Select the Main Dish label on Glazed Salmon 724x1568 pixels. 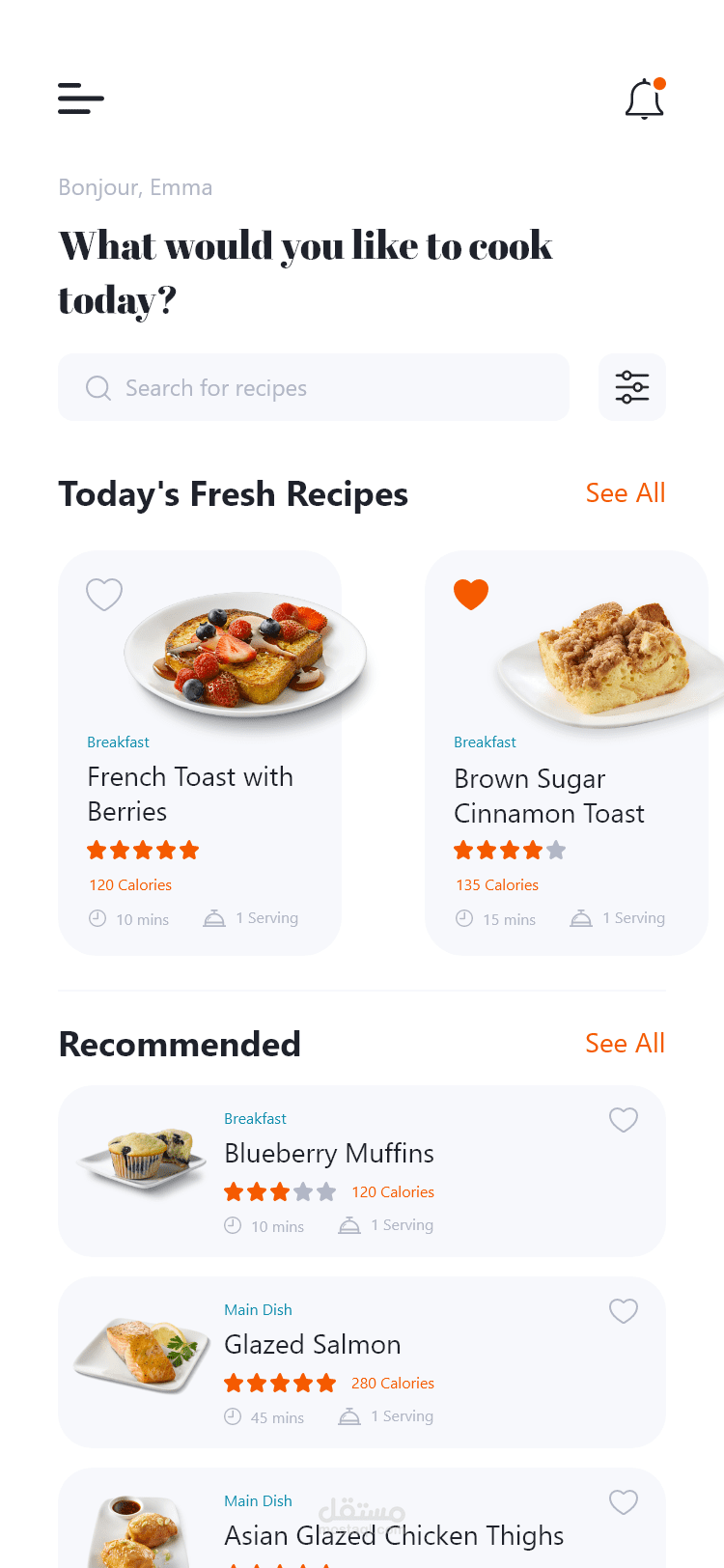258,1309
